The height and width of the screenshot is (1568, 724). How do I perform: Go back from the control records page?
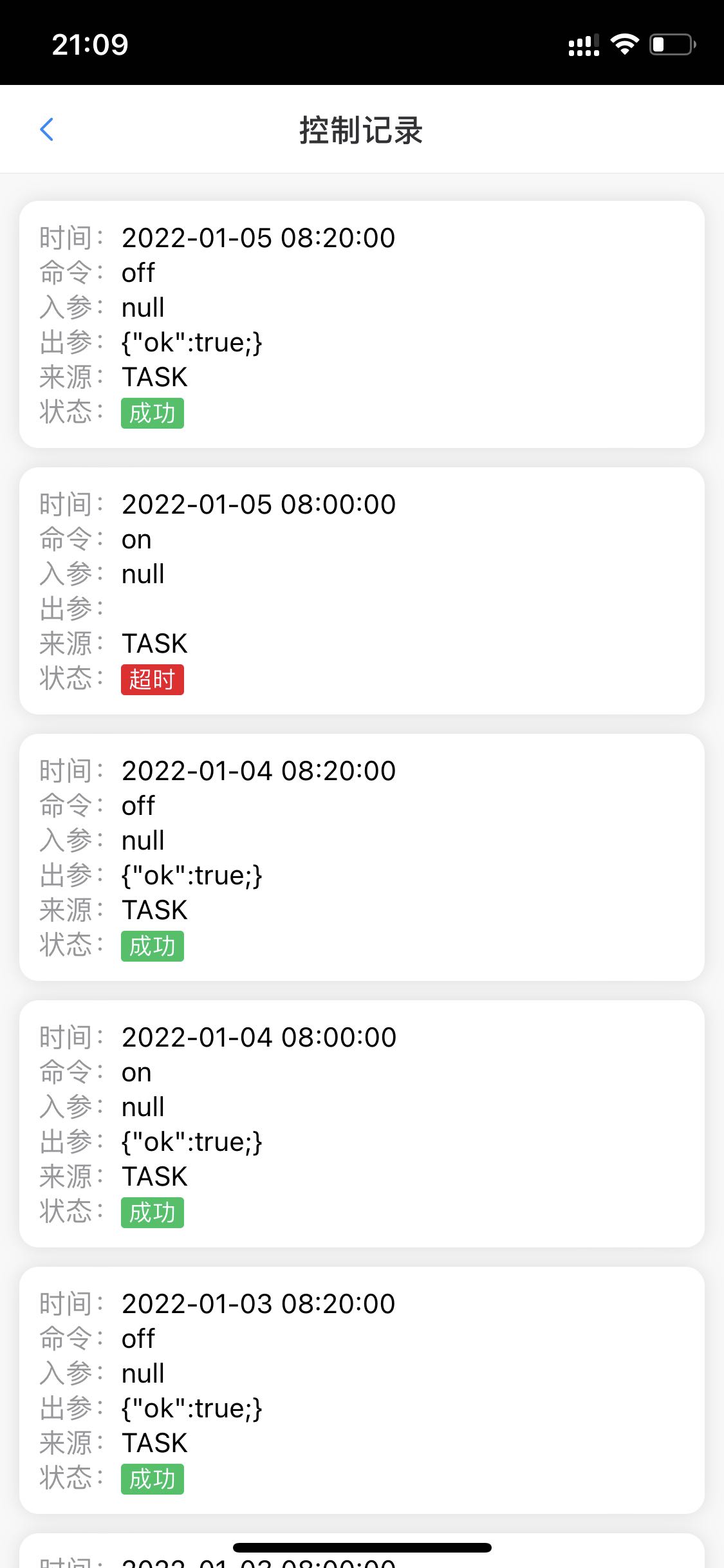[x=47, y=129]
